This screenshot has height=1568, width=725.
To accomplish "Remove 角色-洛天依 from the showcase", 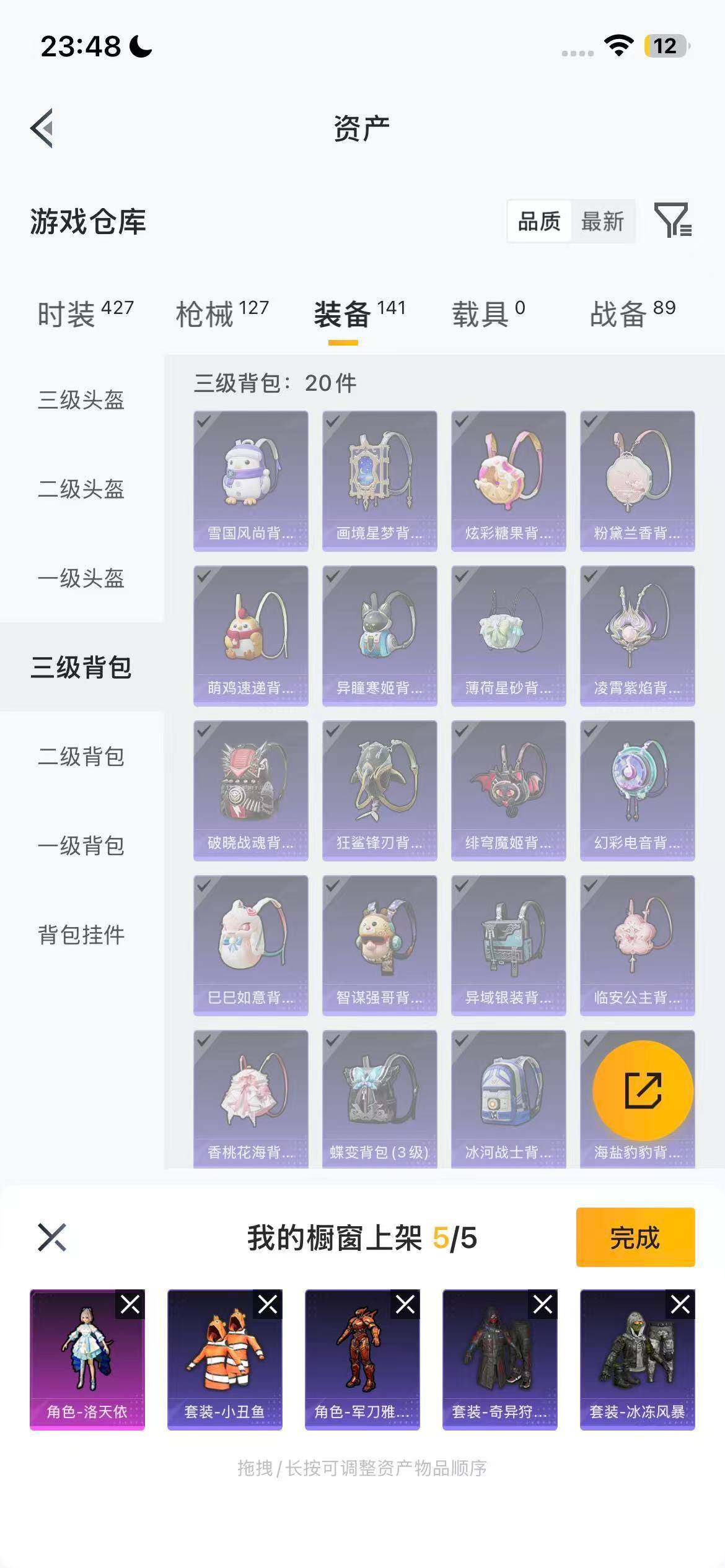I will tap(130, 1305).
